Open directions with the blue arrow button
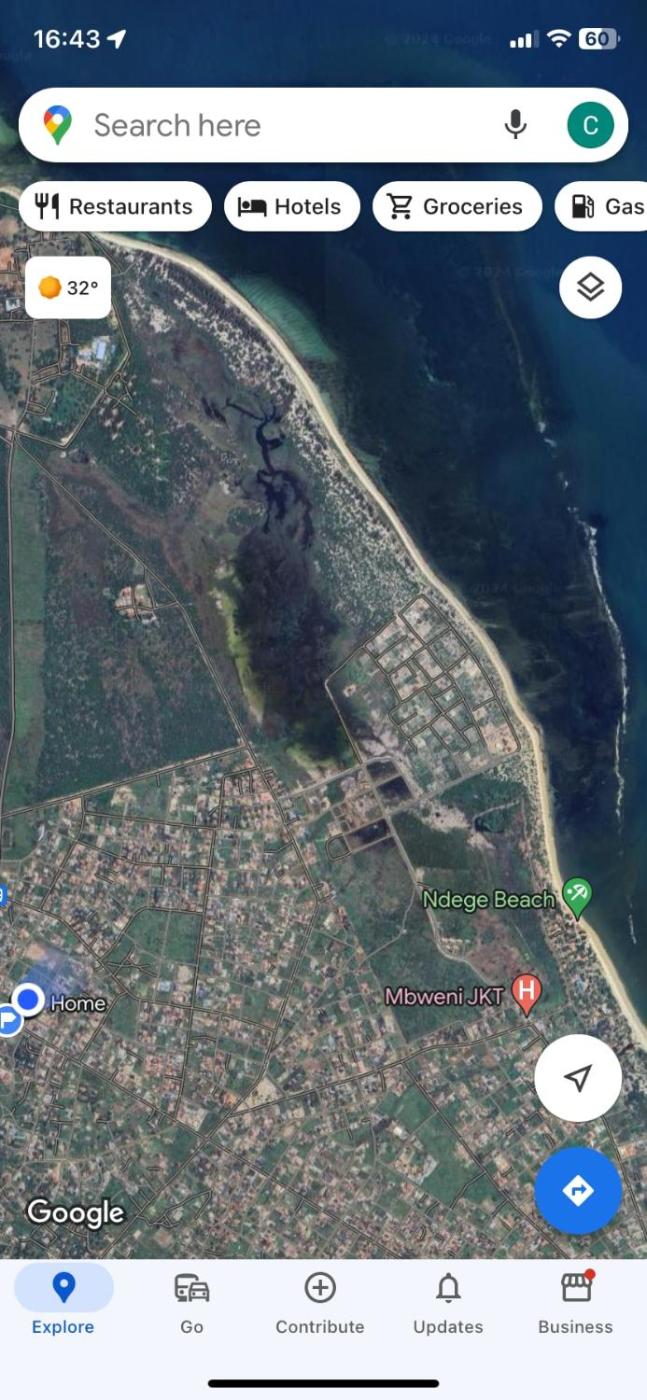Image resolution: width=647 pixels, height=1400 pixels. point(578,1191)
